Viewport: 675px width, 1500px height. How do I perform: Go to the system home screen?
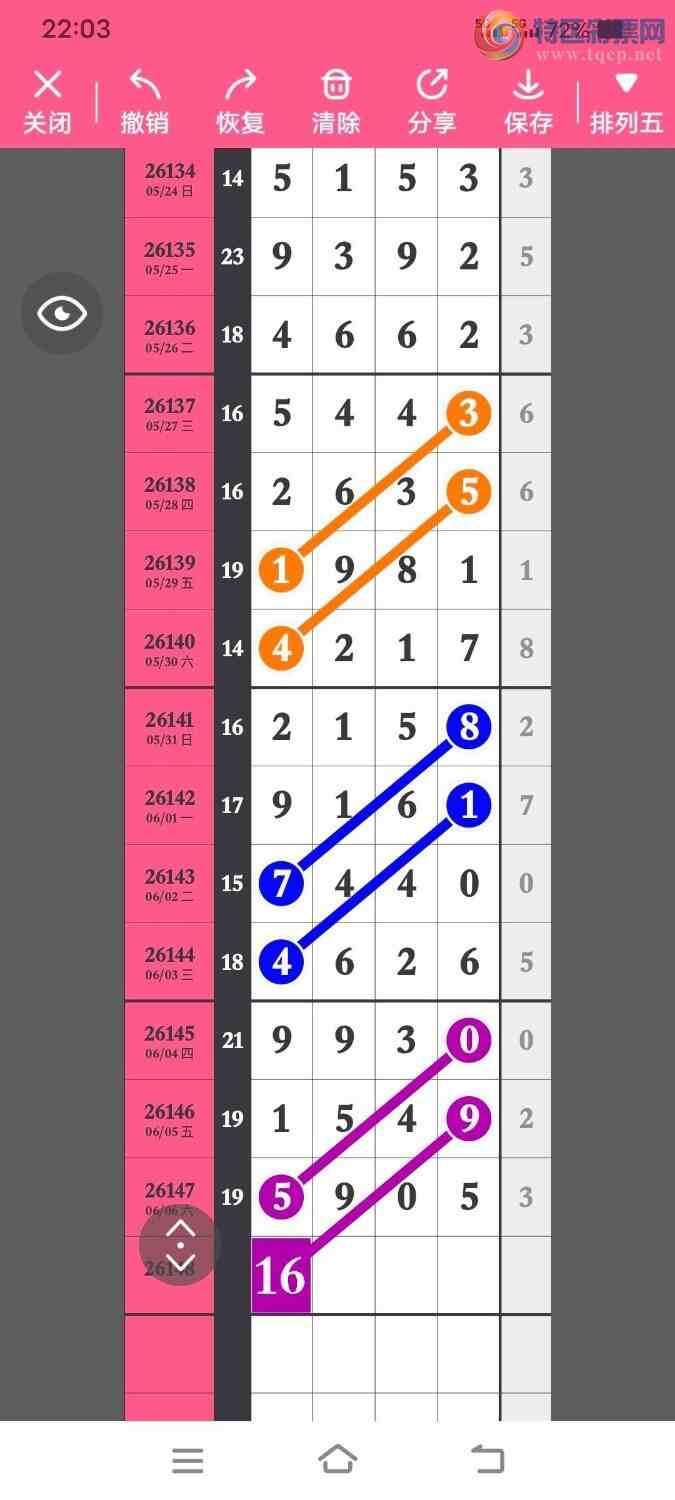point(337,1460)
